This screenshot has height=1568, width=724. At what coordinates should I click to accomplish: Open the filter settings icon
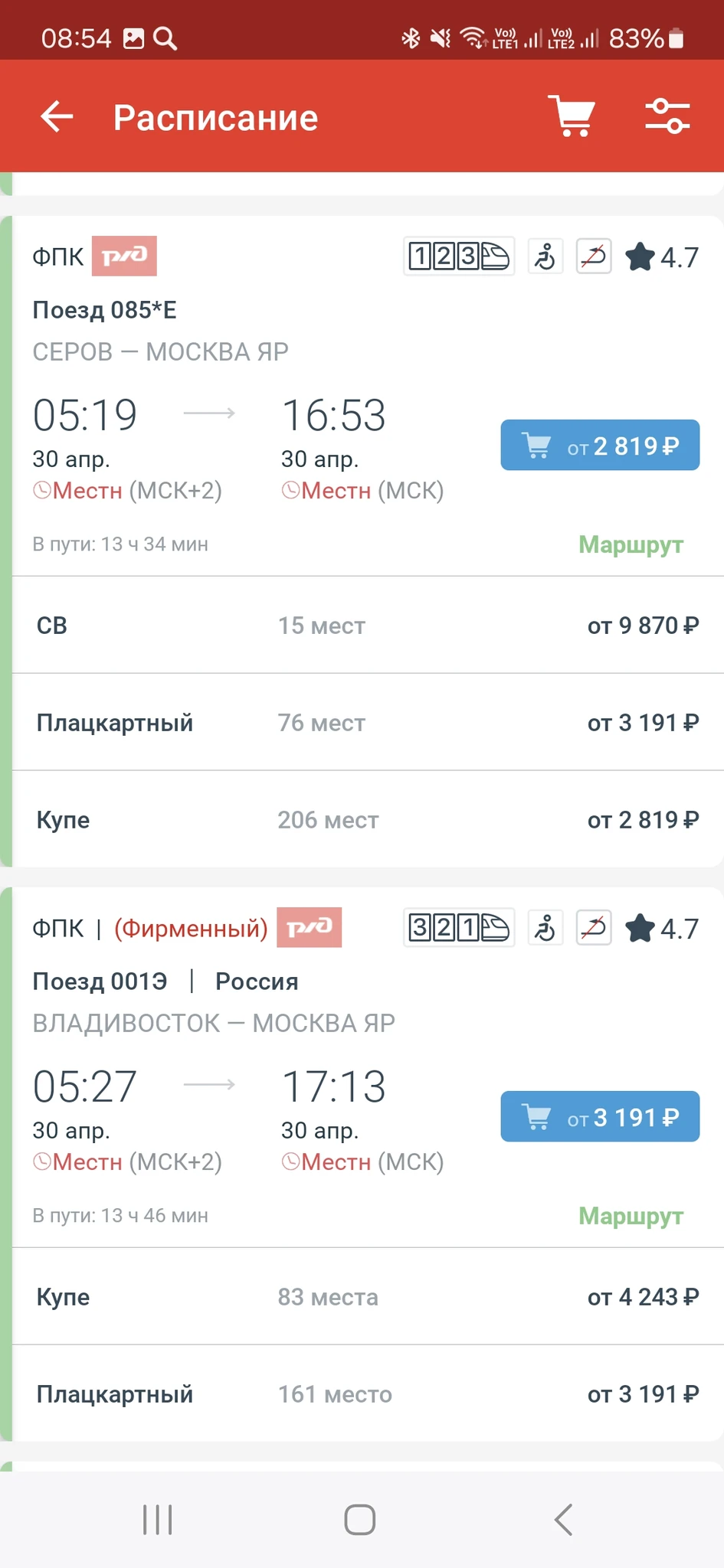tap(667, 116)
